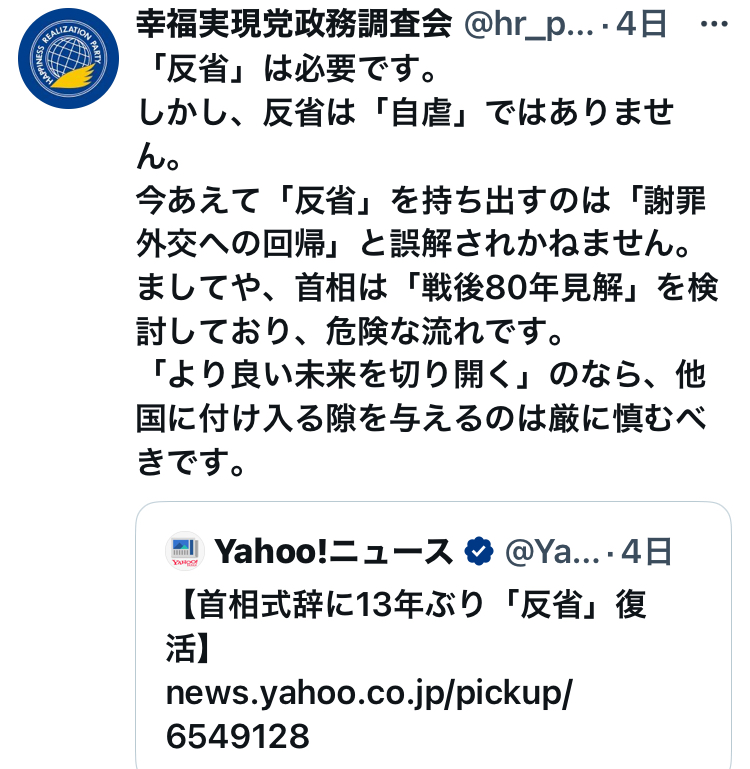Screen dimensions: 750x769
Task: Open 幸福実現党政務調査会 profile avatar
Action: (x=69, y=61)
